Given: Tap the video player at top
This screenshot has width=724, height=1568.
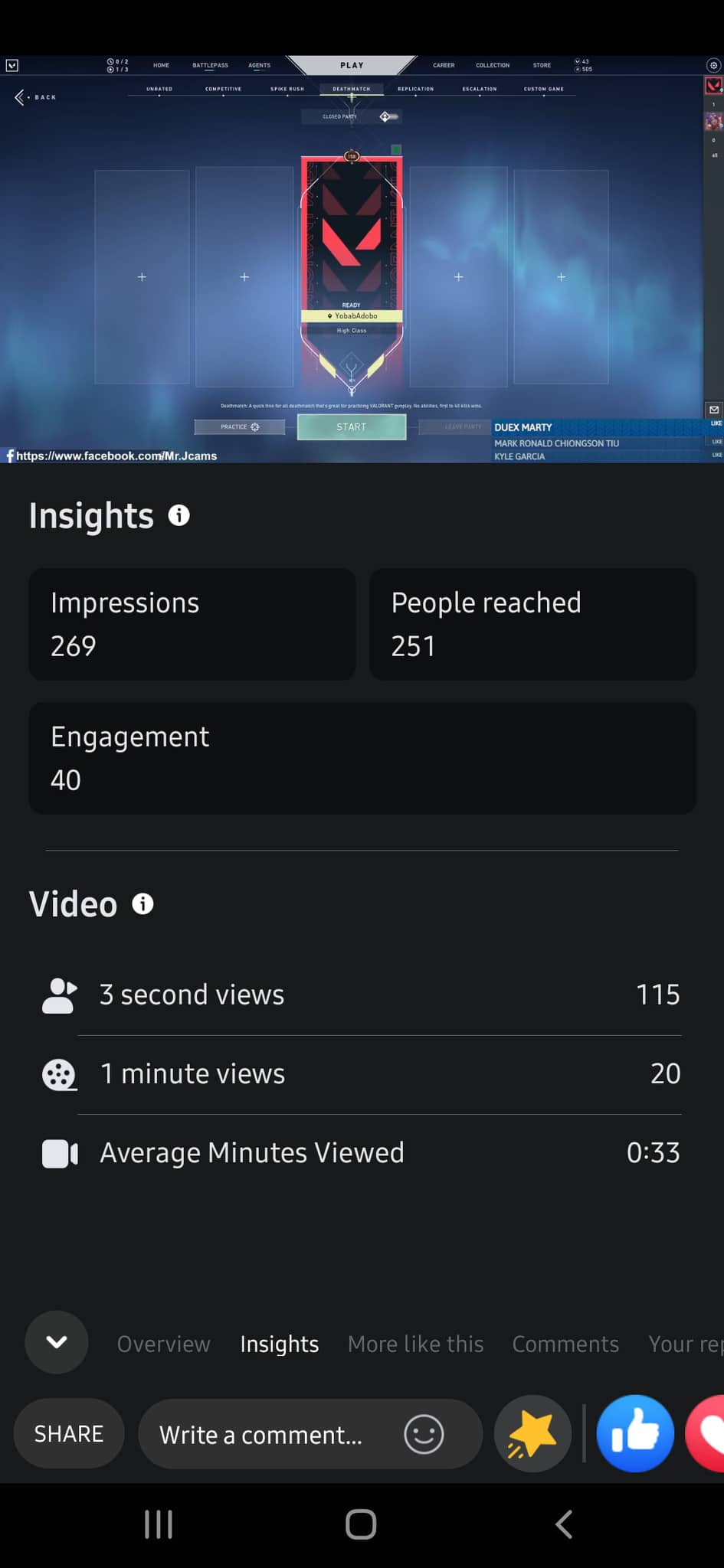Looking at the screenshot, I should pyautogui.click(x=362, y=260).
